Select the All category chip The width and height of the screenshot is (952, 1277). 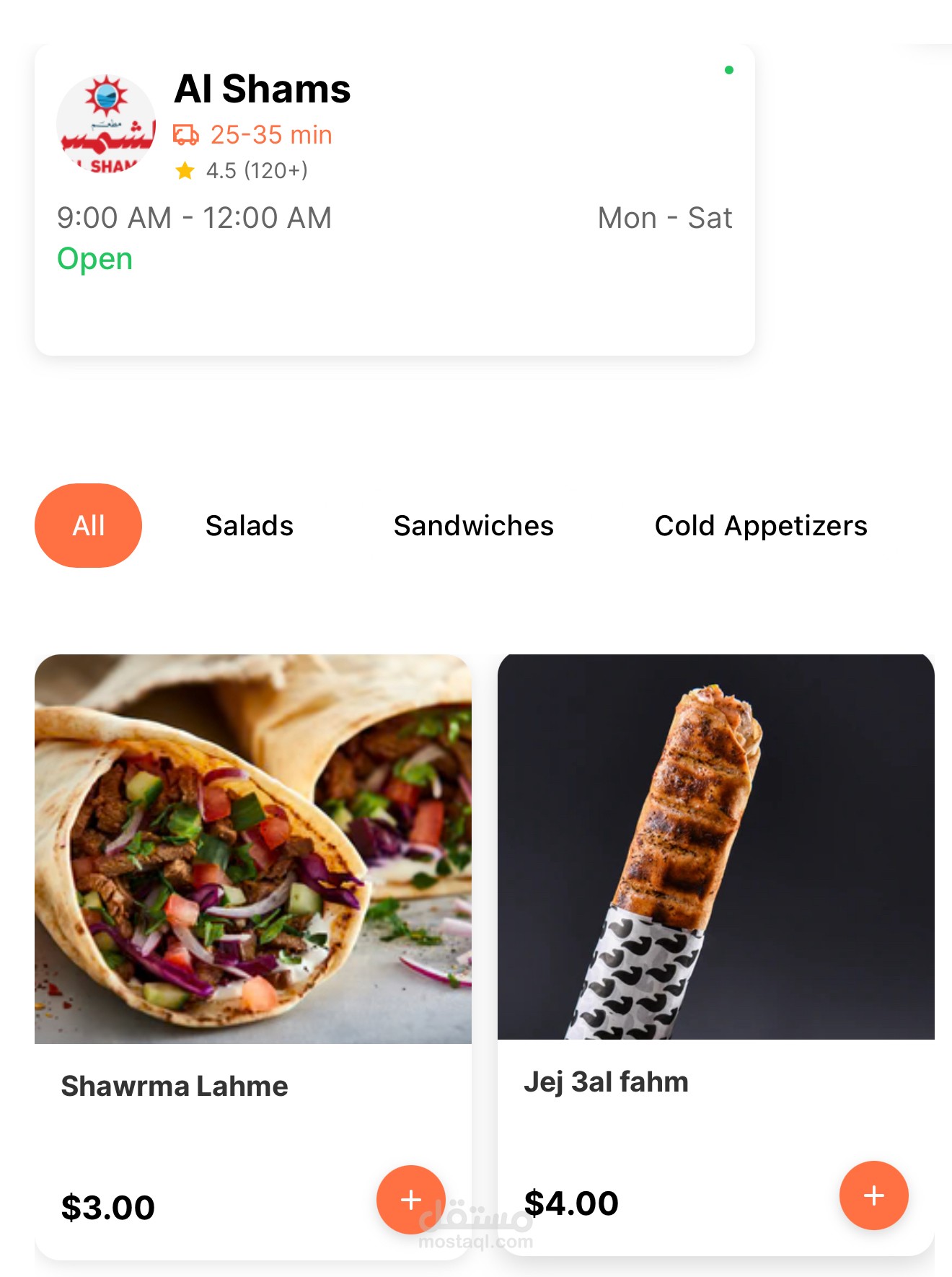[88, 525]
